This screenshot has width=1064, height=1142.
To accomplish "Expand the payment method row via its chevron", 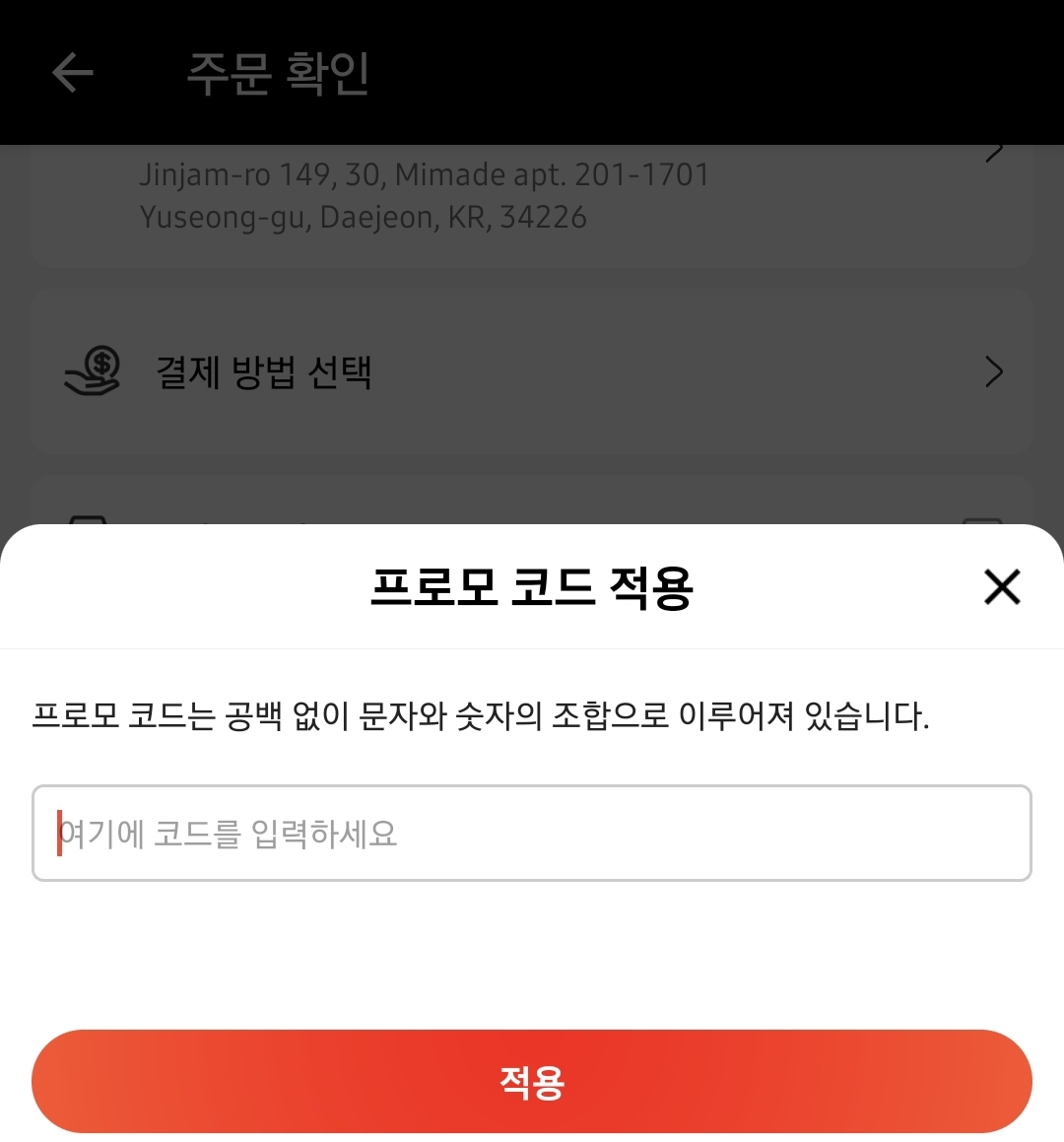I will tap(992, 371).
